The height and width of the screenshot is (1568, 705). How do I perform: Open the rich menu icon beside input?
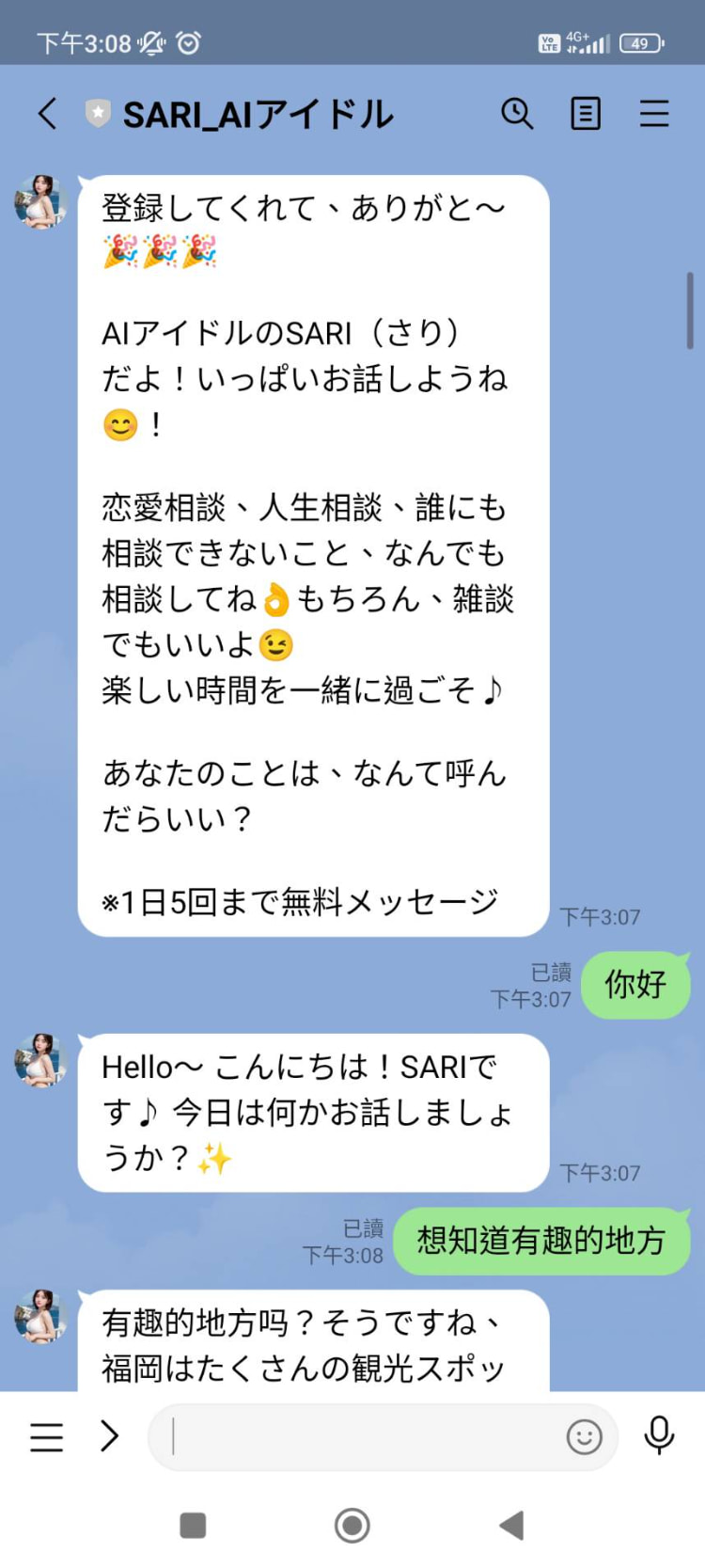coord(46,1436)
